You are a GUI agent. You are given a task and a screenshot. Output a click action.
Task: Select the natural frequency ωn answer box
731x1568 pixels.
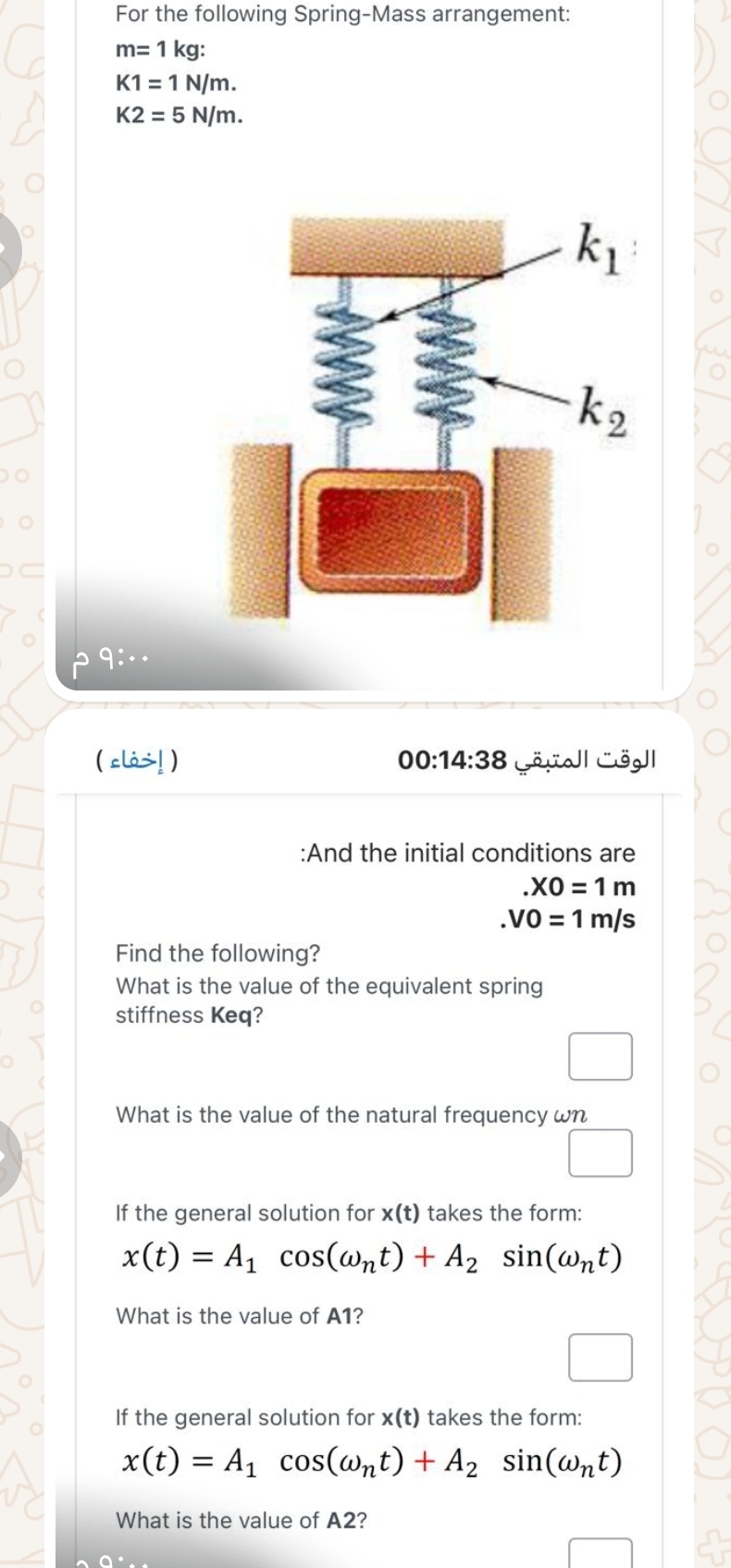point(600,1151)
